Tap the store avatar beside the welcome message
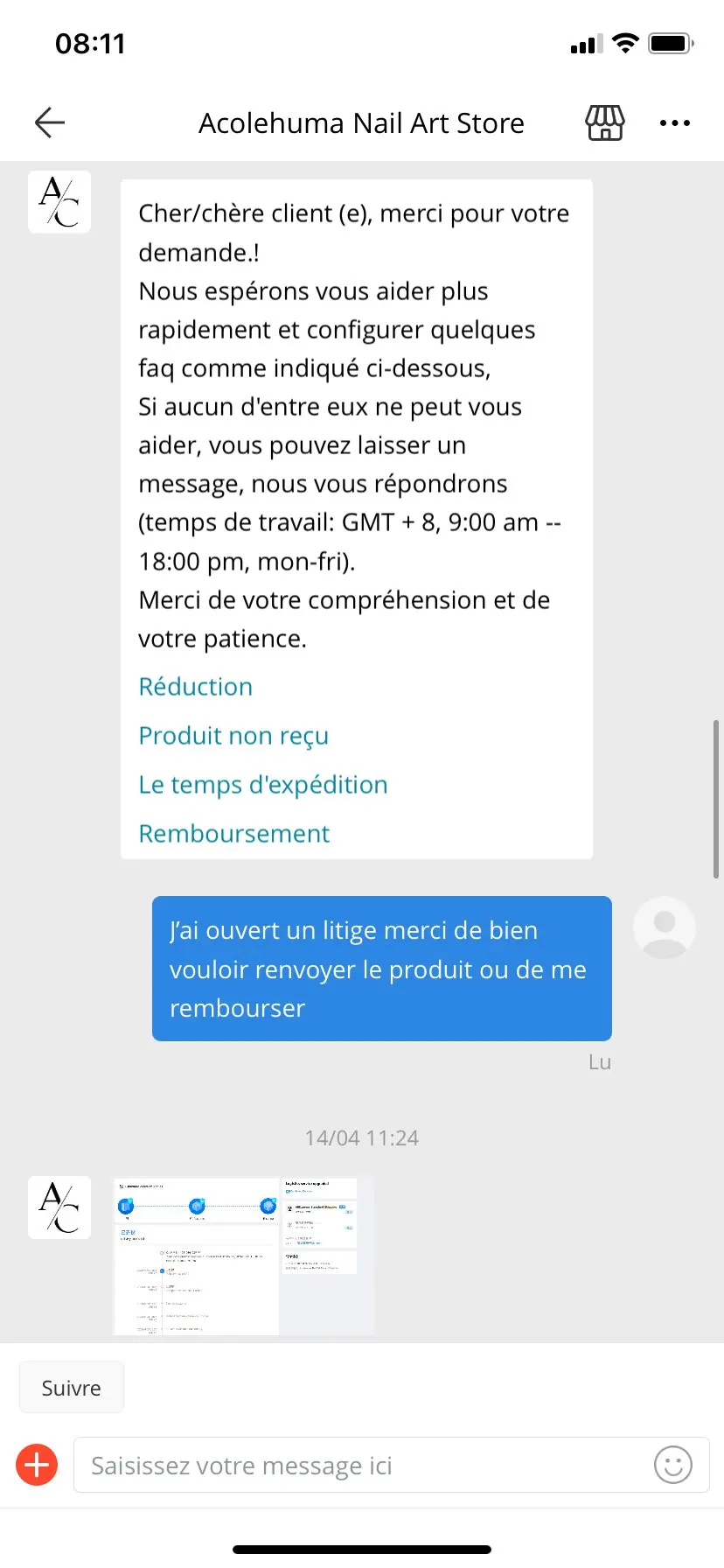724x1568 pixels. 59,202
